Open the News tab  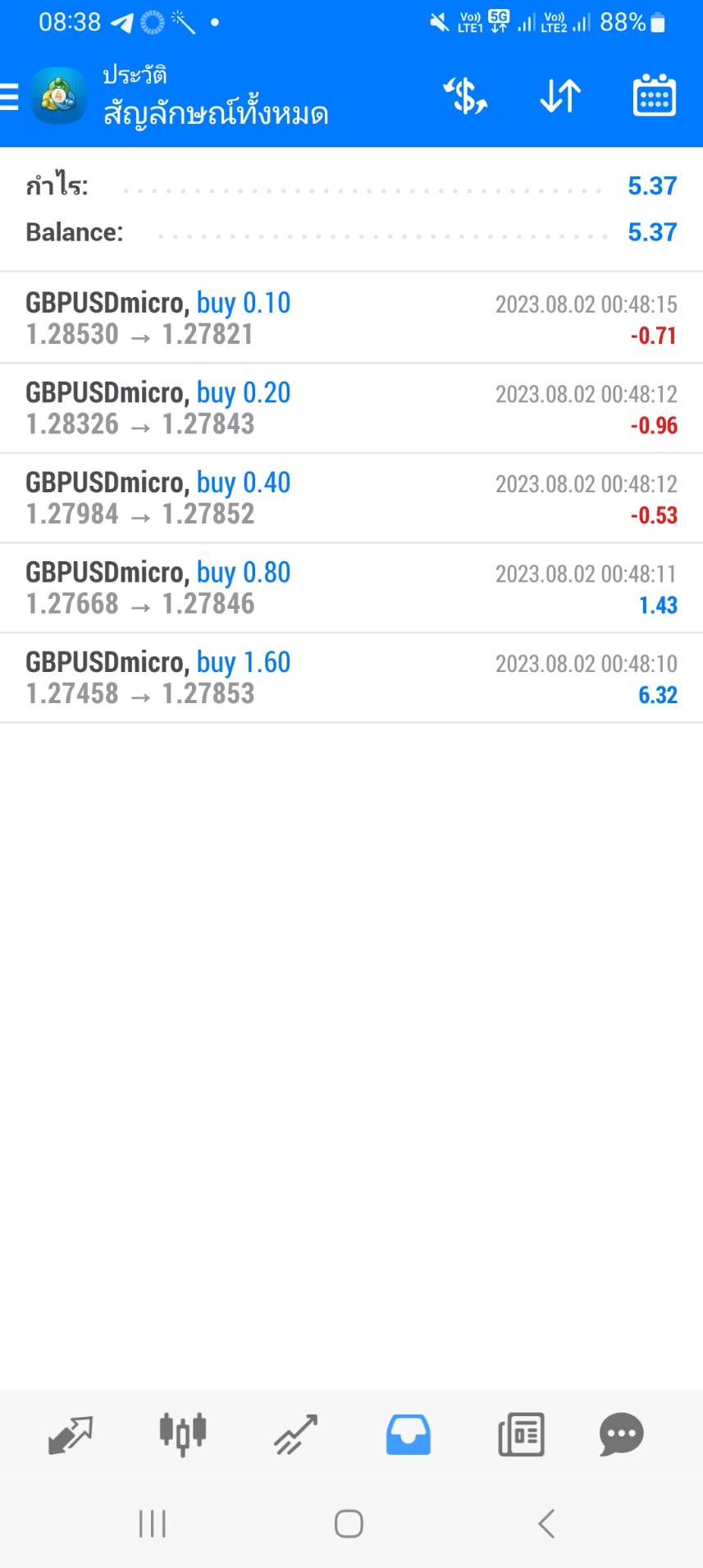coord(521,1435)
